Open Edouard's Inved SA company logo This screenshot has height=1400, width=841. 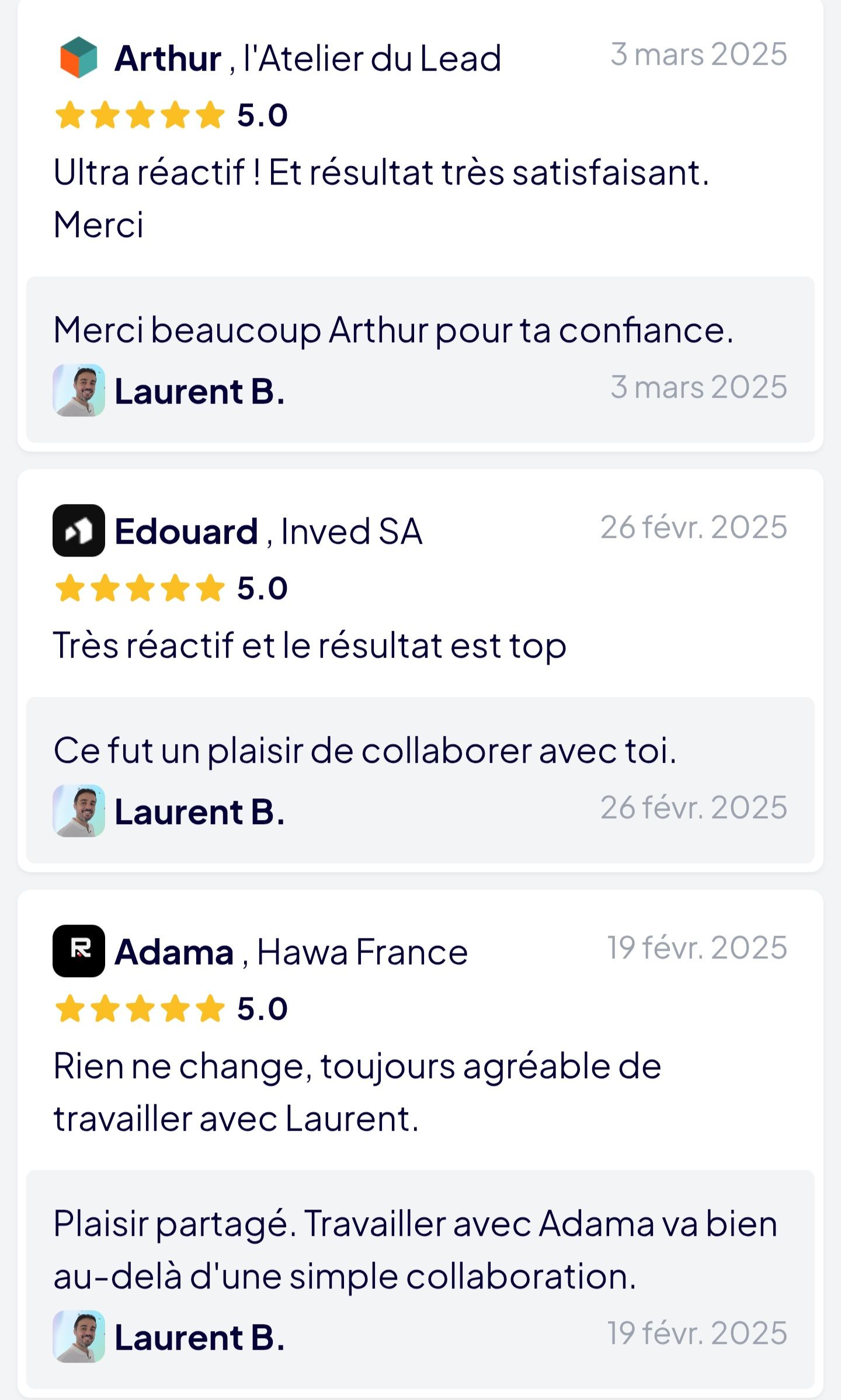(x=79, y=530)
